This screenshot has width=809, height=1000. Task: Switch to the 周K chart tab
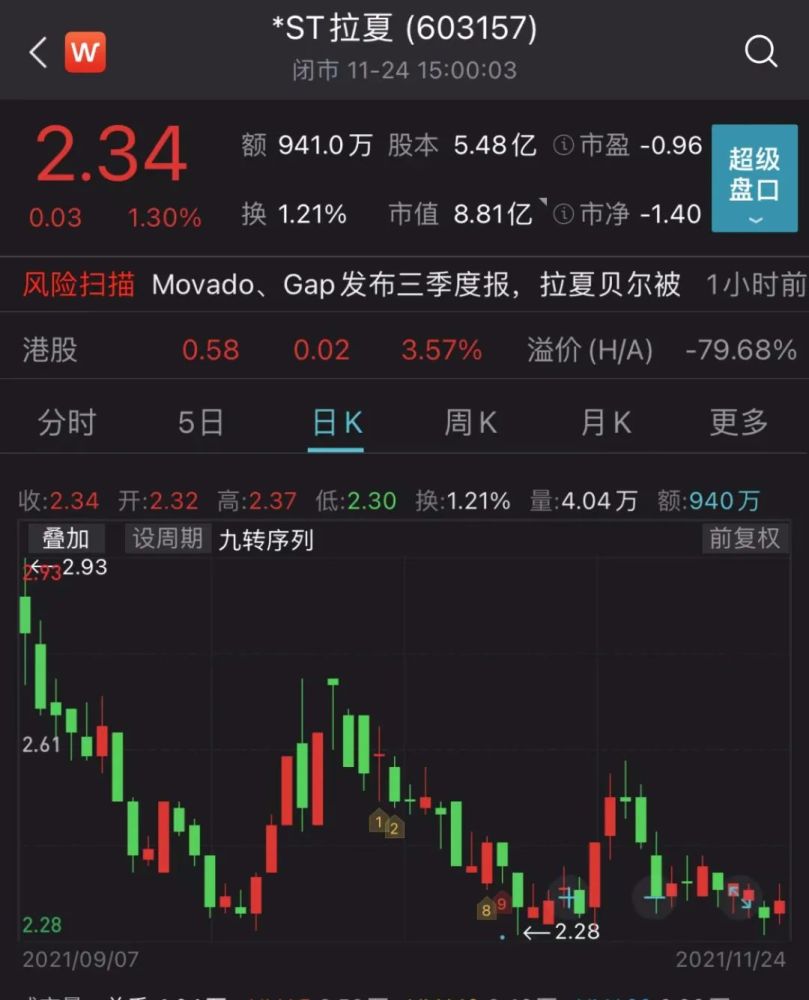click(x=470, y=423)
